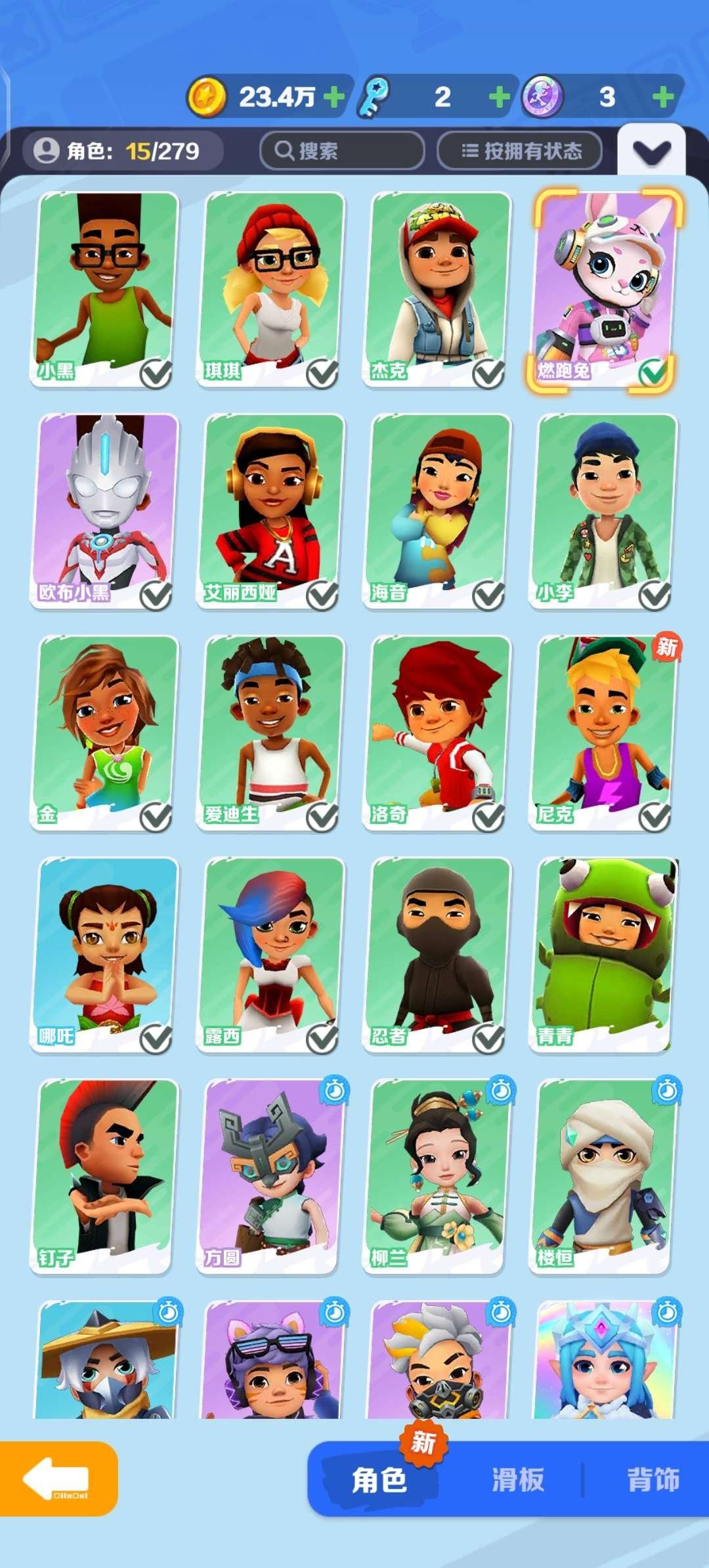This screenshot has height=1568, width=709.
Task: Choose the character 杰克
Action: coord(437,289)
